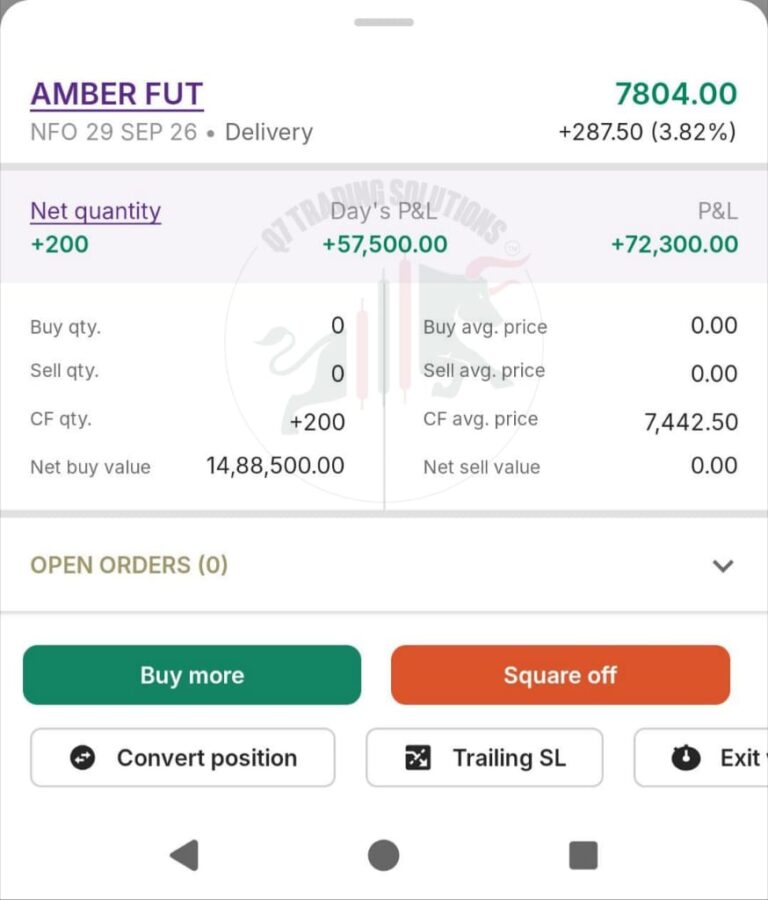Set a Trailing SL

click(x=484, y=758)
